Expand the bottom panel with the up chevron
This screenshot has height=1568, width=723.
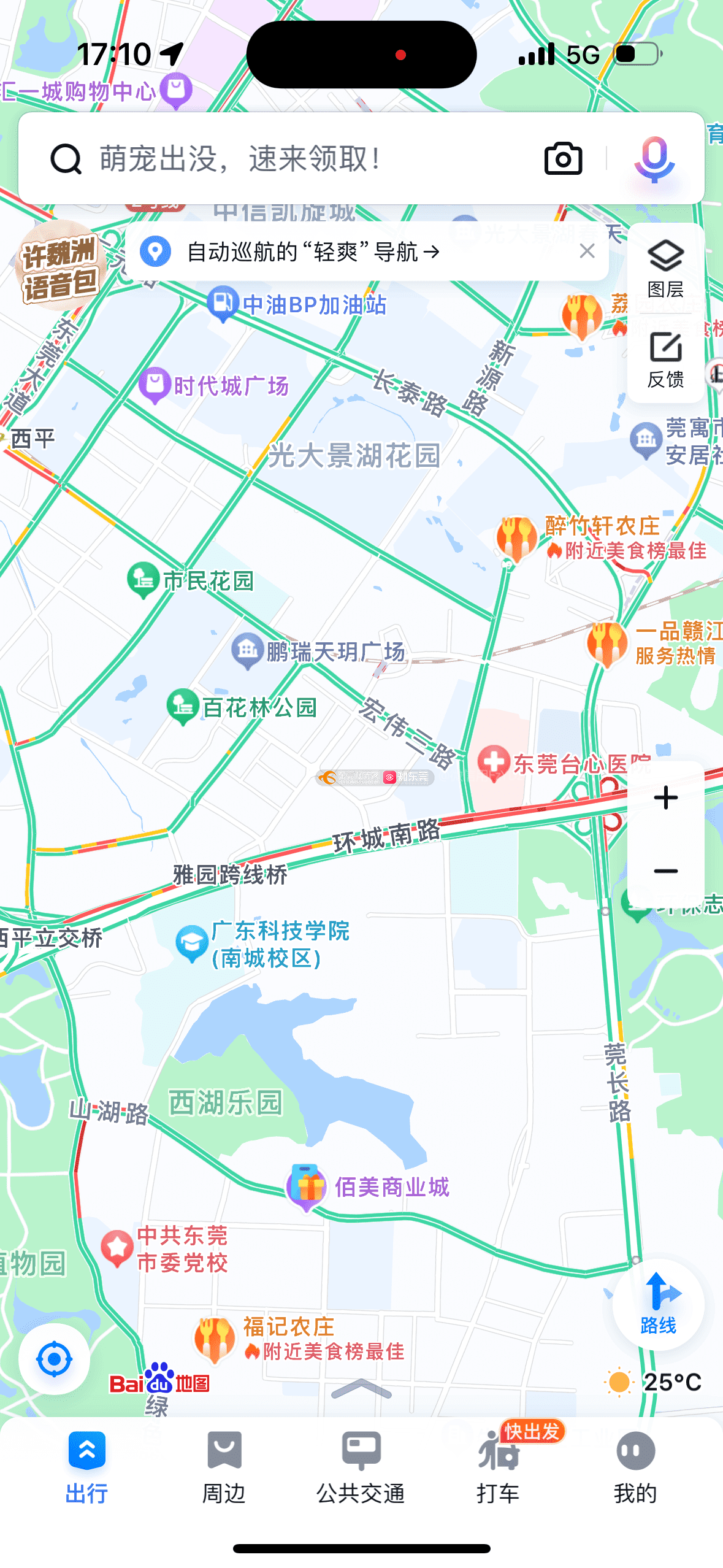[x=361, y=1388]
